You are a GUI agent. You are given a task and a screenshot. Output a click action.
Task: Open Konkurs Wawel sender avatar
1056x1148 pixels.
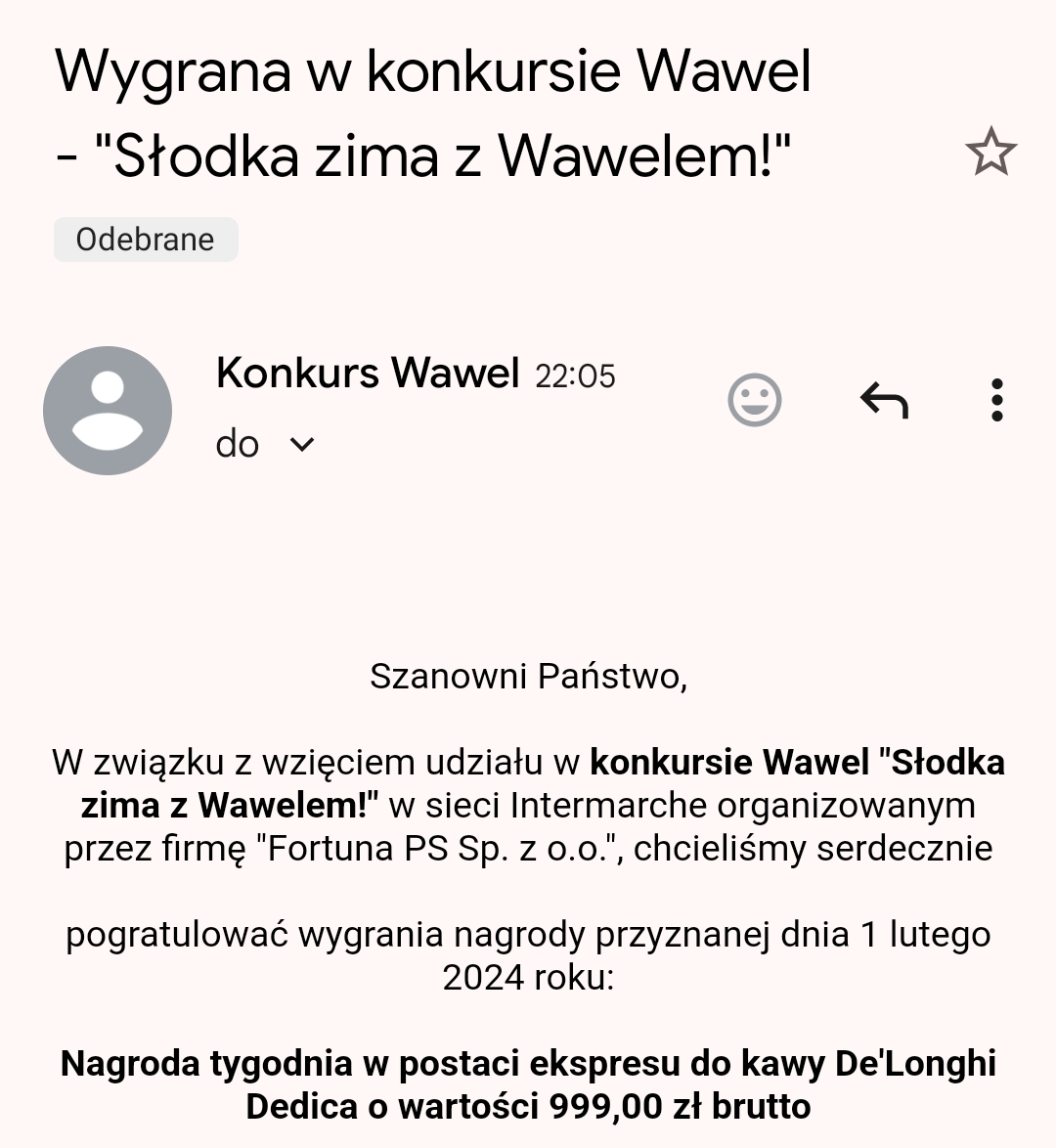(x=108, y=411)
